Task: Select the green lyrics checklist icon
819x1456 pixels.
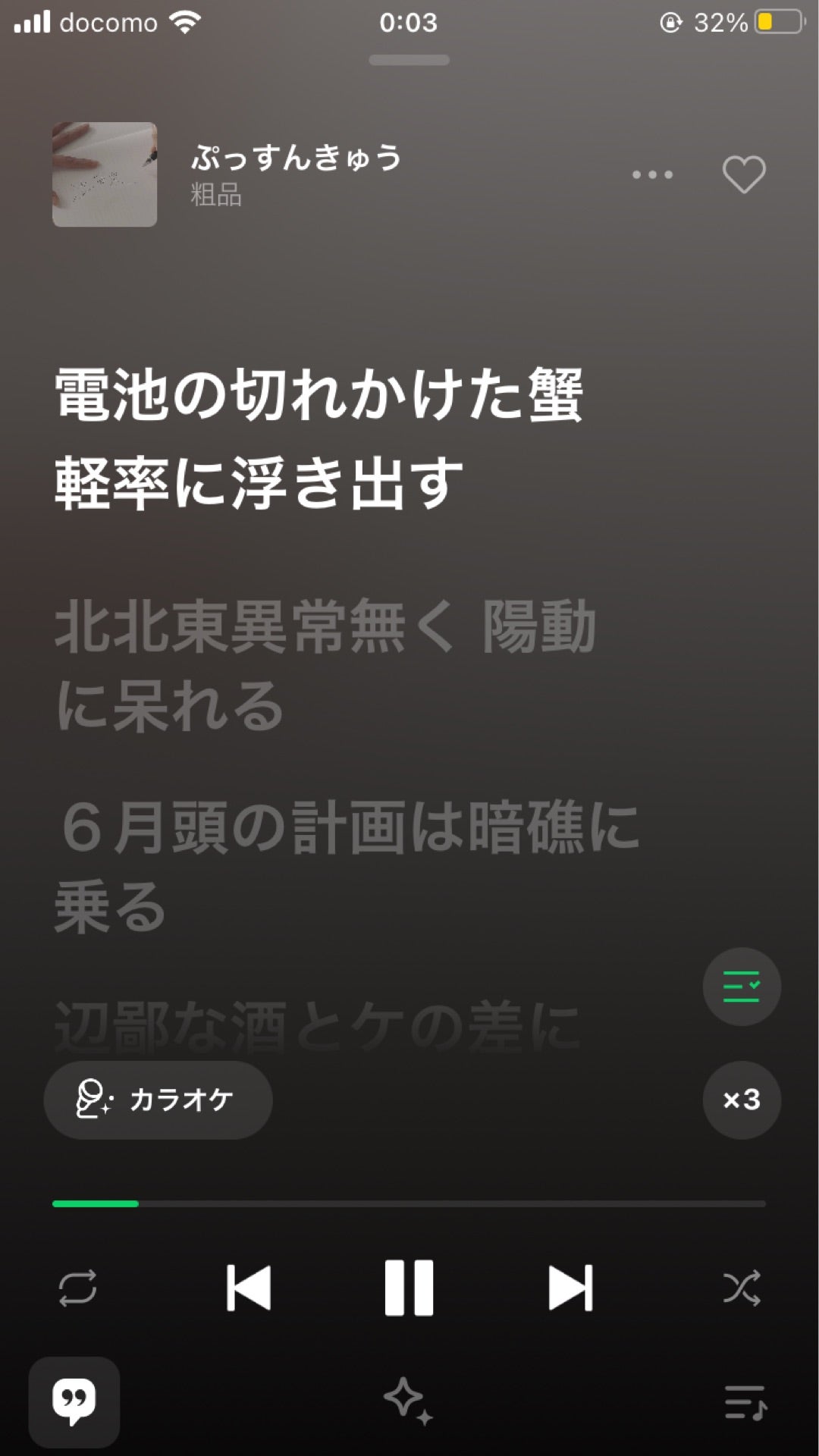Action: click(741, 987)
